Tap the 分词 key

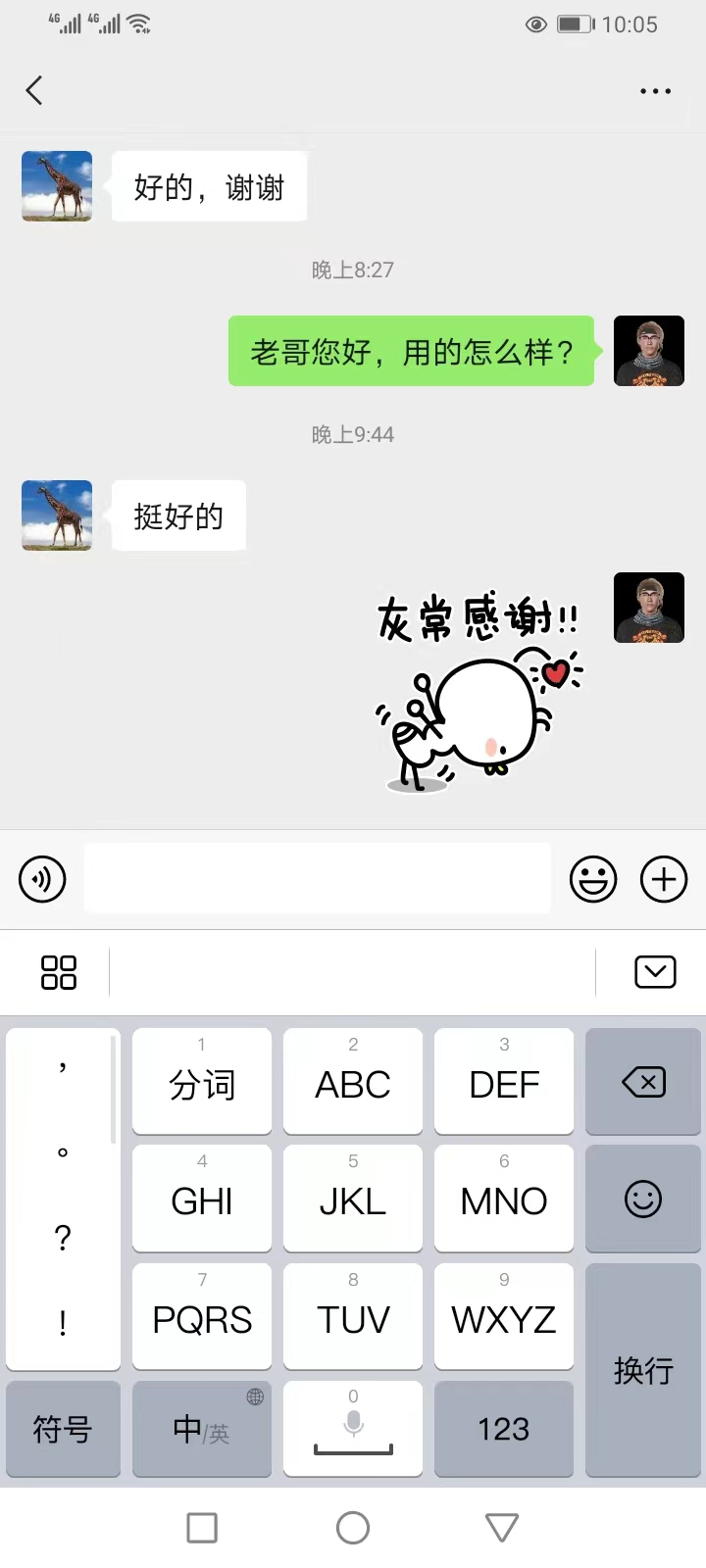[x=201, y=1082]
